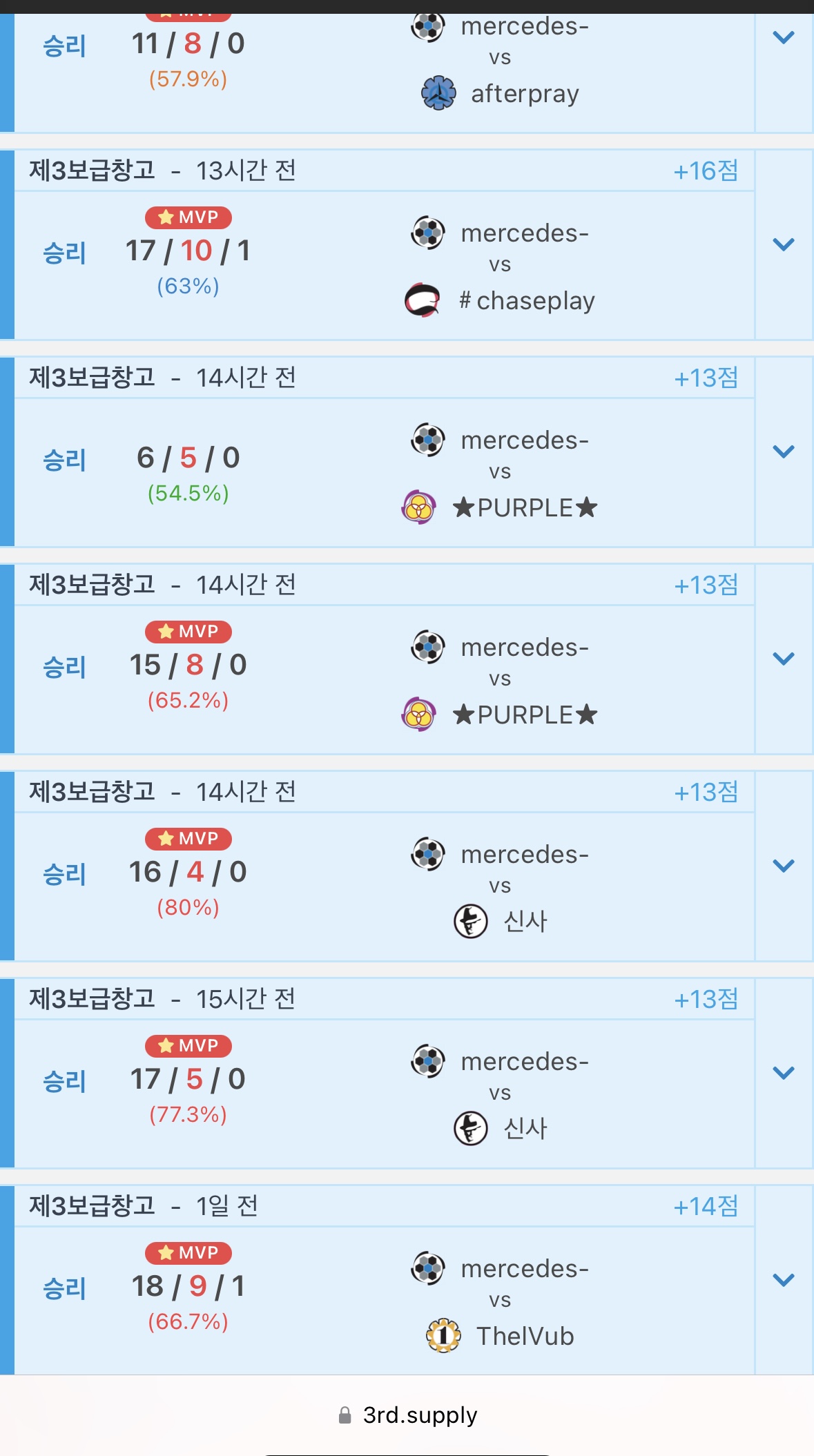Screen dimensions: 814x1456
Task: Expand the match against # chaseplay
Action: (784, 244)
